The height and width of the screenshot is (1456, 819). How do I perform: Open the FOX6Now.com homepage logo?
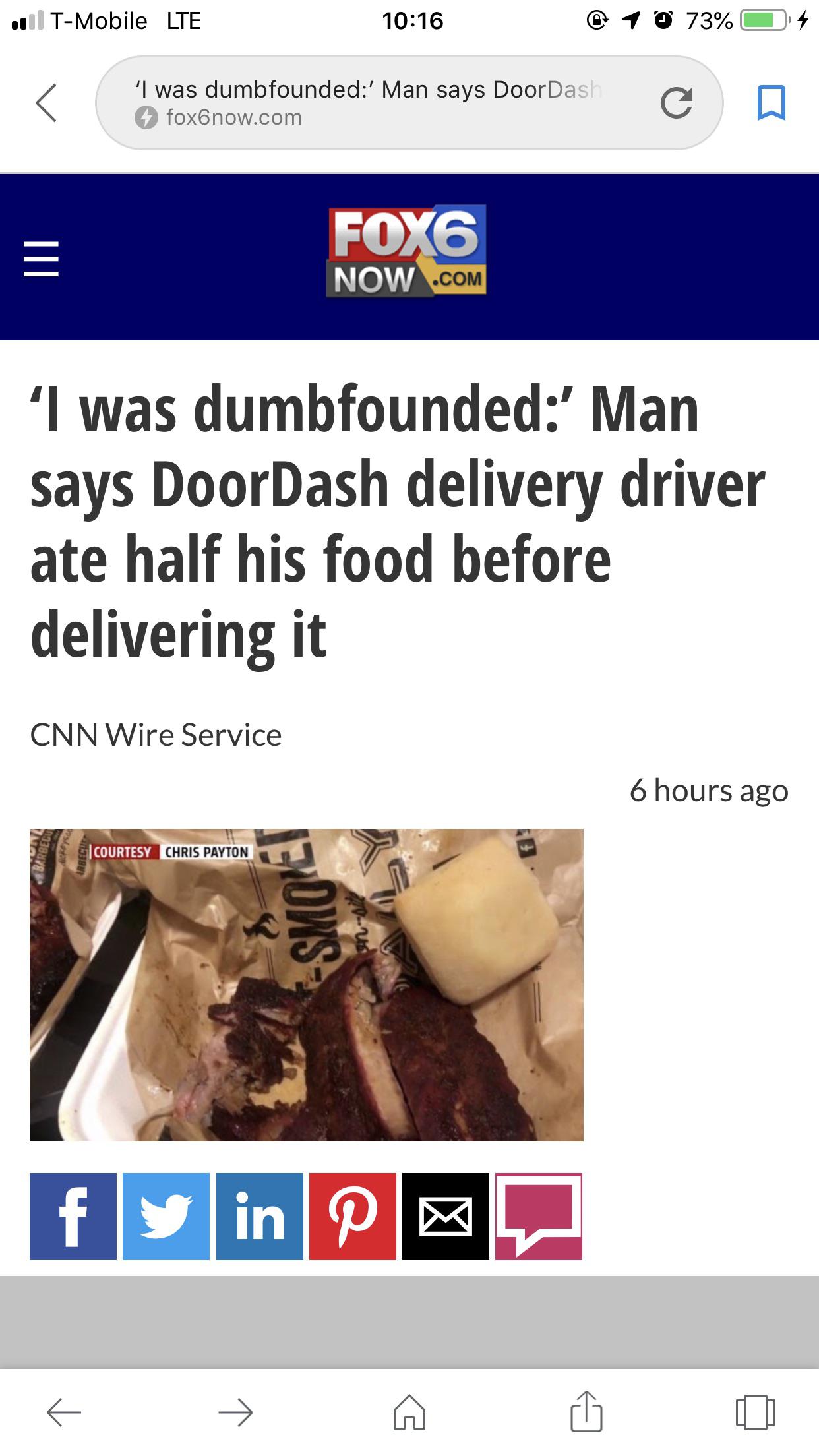coord(406,251)
